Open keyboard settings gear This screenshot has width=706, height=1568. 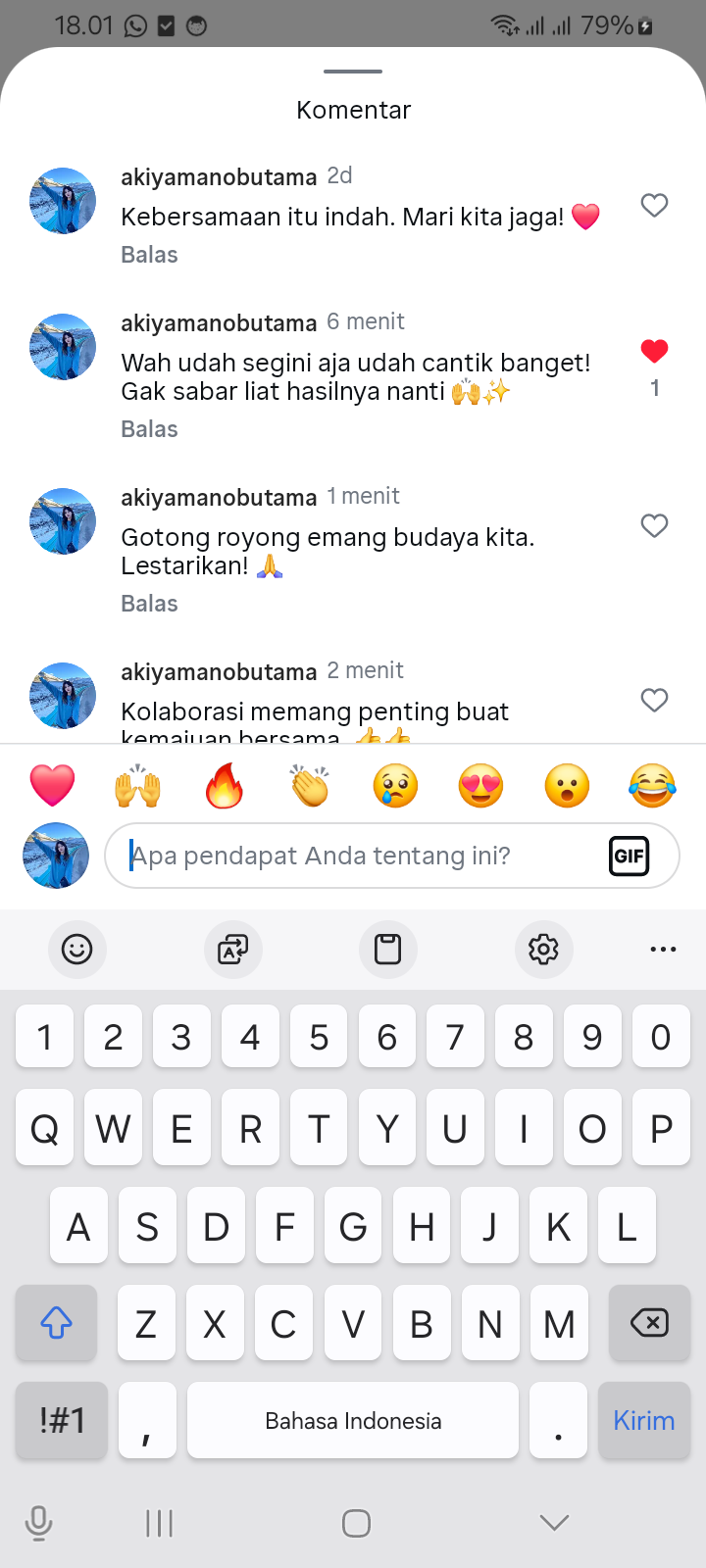pos(543,949)
